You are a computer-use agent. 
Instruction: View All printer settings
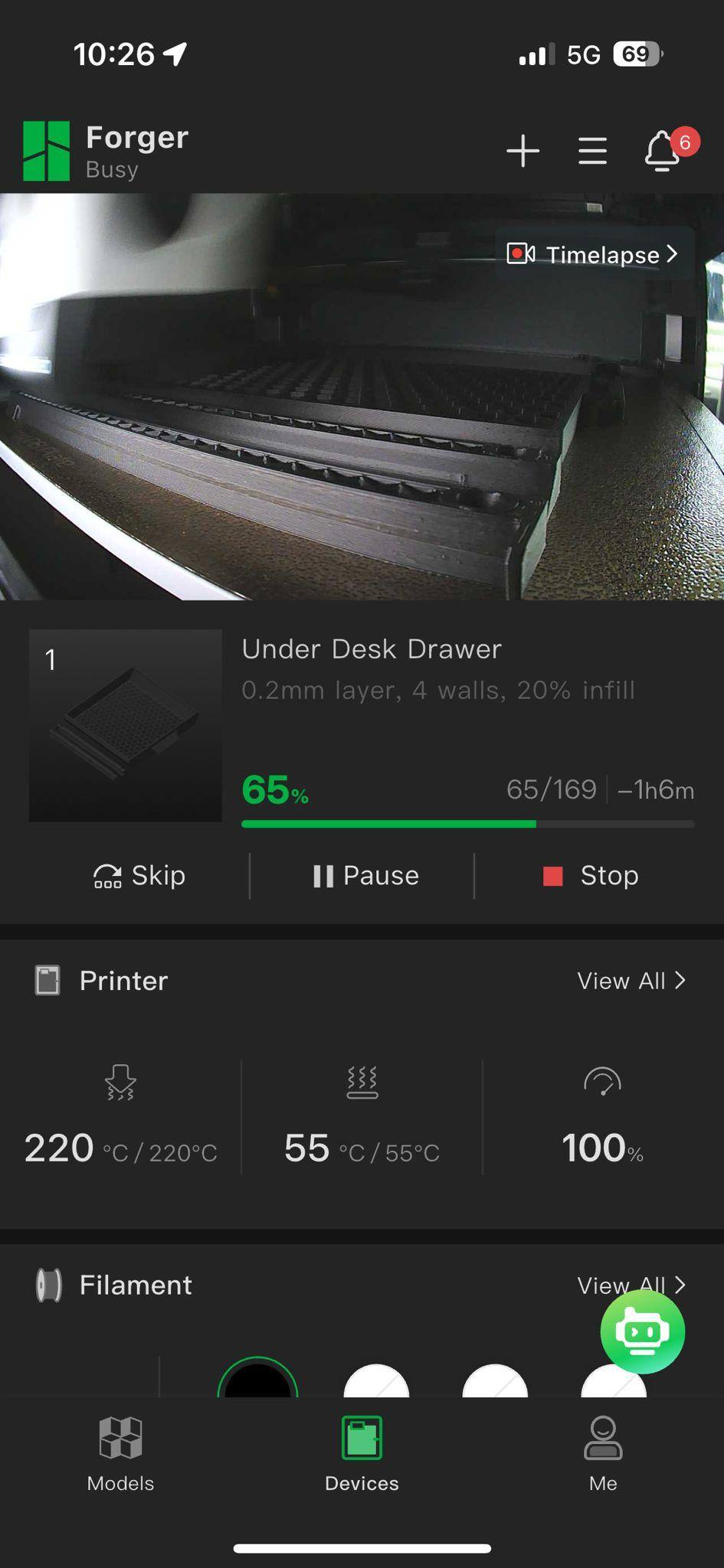click(631, 981)
